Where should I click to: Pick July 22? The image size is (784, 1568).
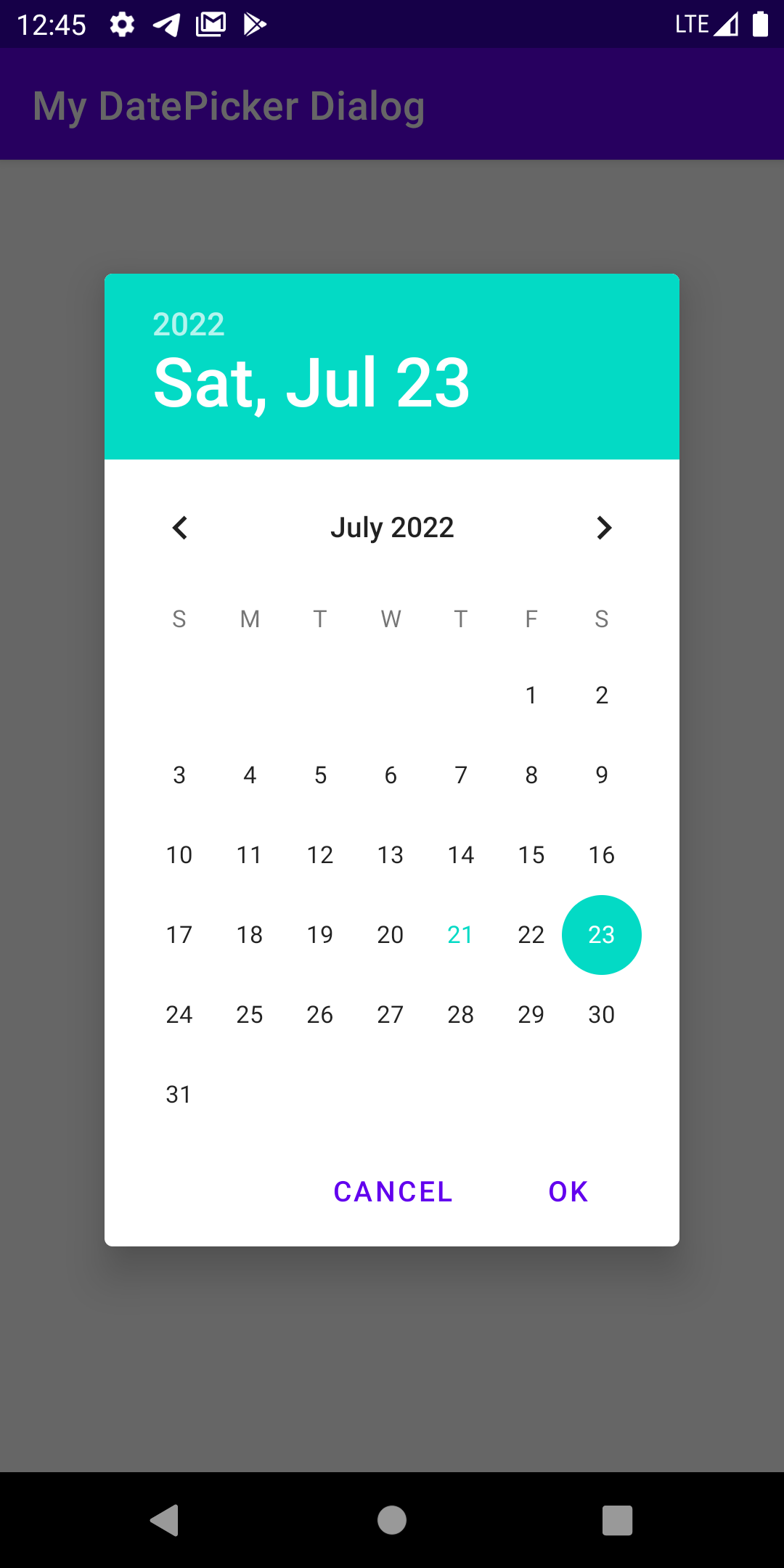tap(531, 935)
